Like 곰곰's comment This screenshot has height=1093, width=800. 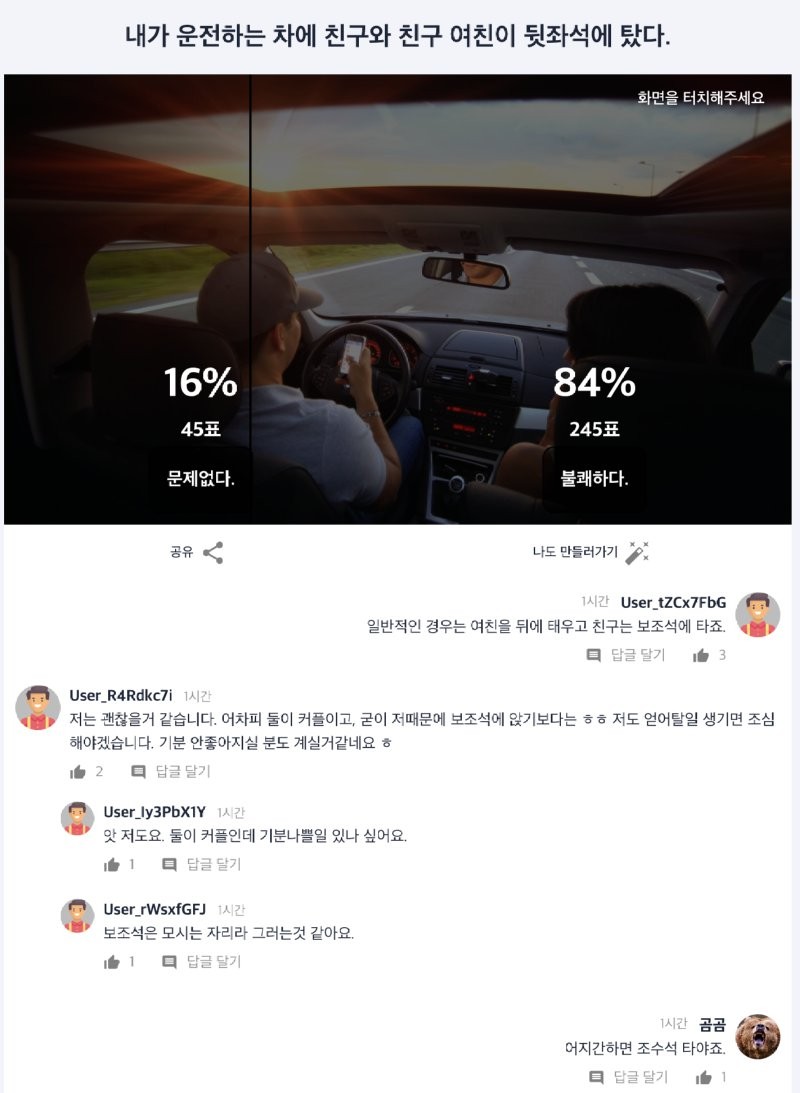pos(704,1077)
